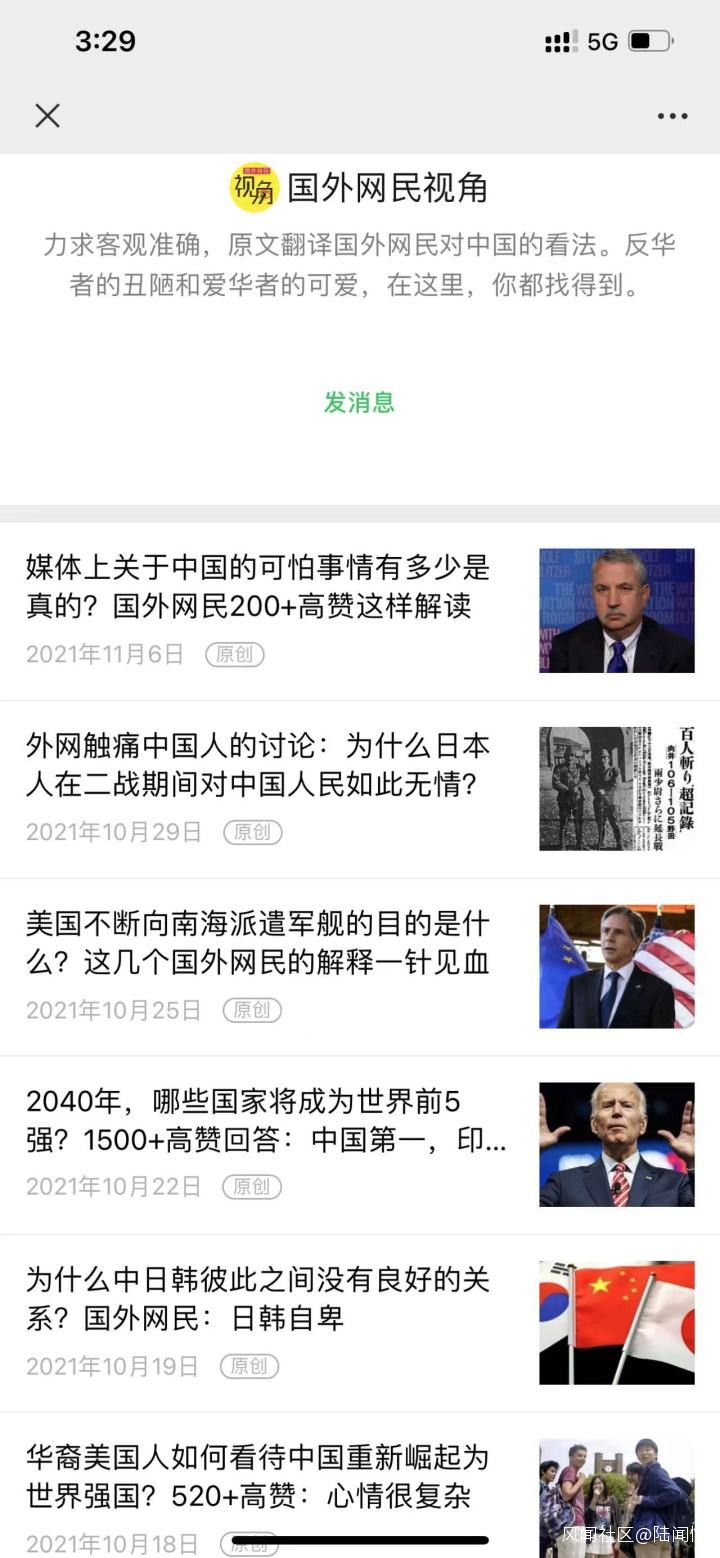View the 2040年世界前5强 article
This screenshot has height=1558, width=720.
click(265, 1121)
